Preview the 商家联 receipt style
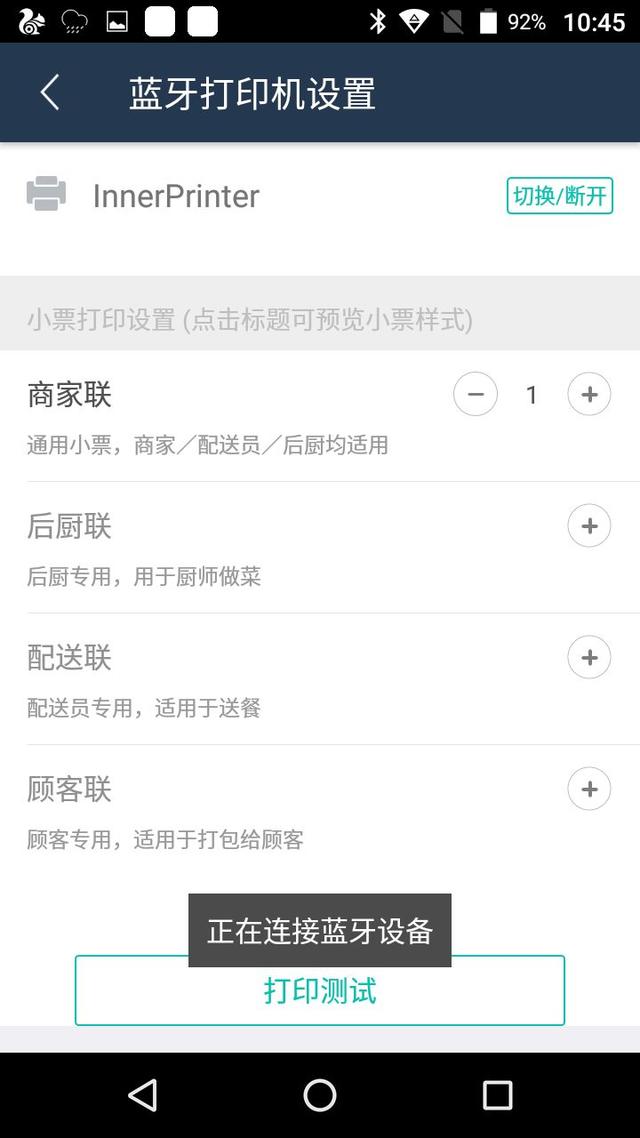The height and width of the screenshot is (1138, 640). (x=69, y=396)
